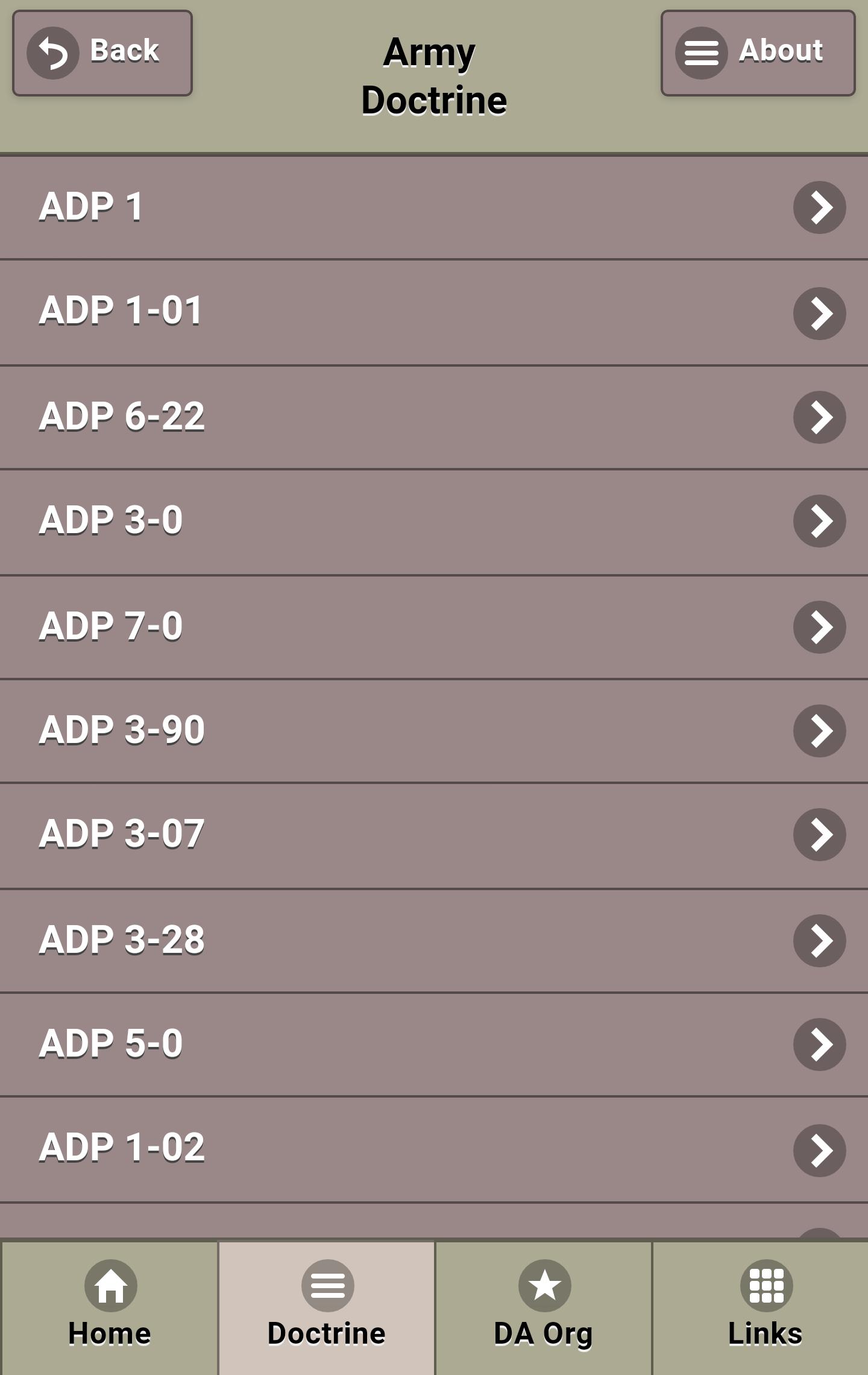Open the ADP 1 publication

434,207
